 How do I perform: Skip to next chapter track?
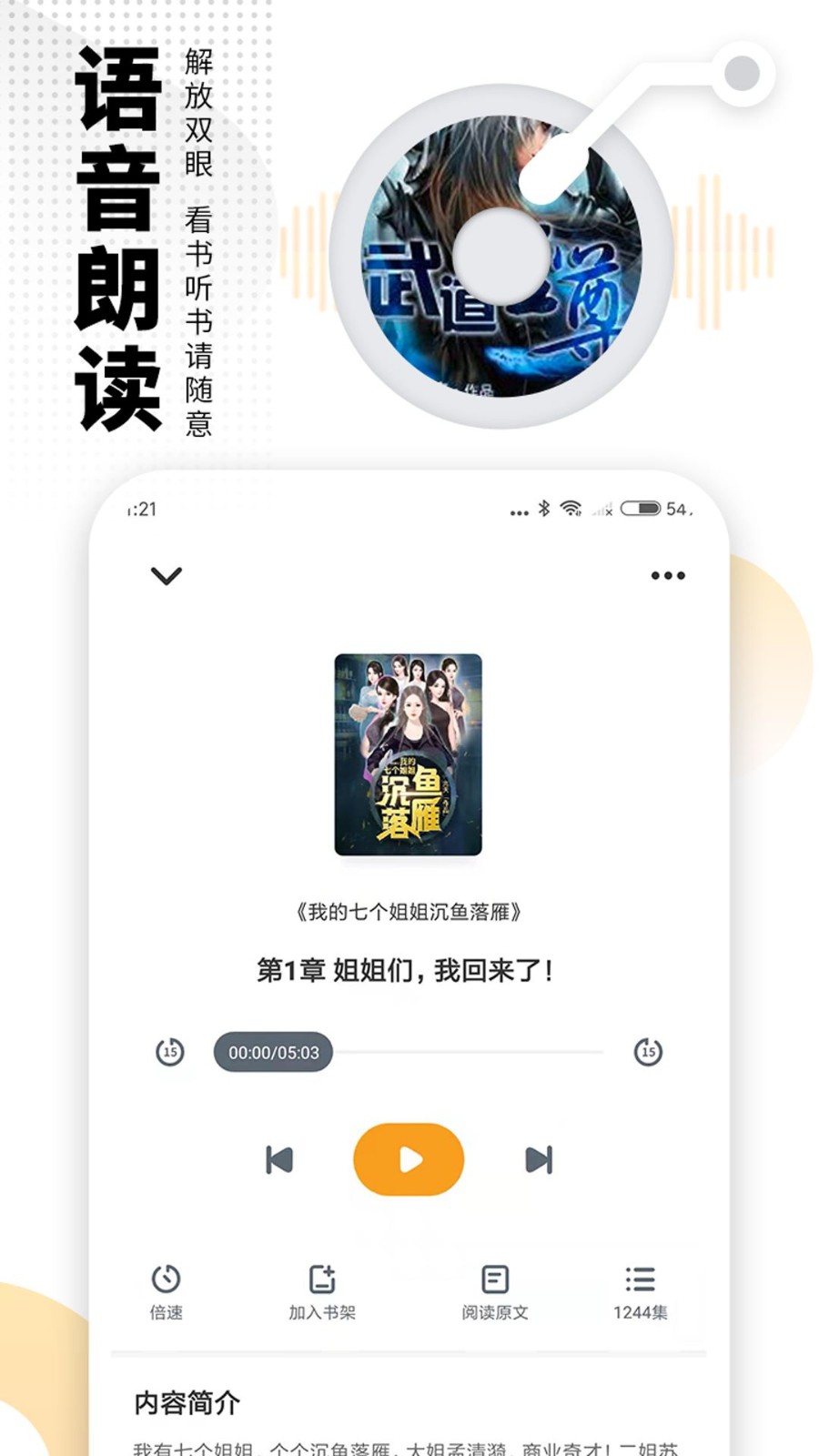539,1160
